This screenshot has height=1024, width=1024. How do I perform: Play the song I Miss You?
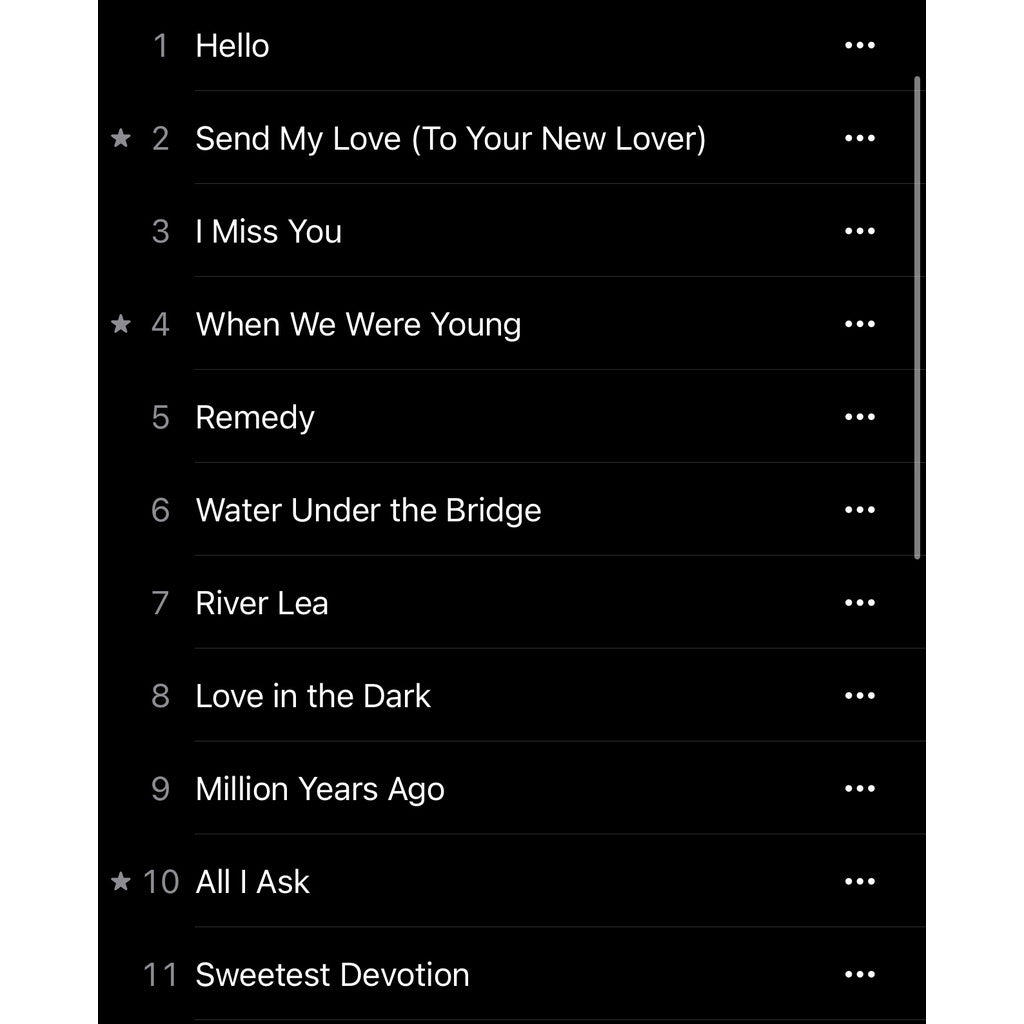click(x=268, y=232)
